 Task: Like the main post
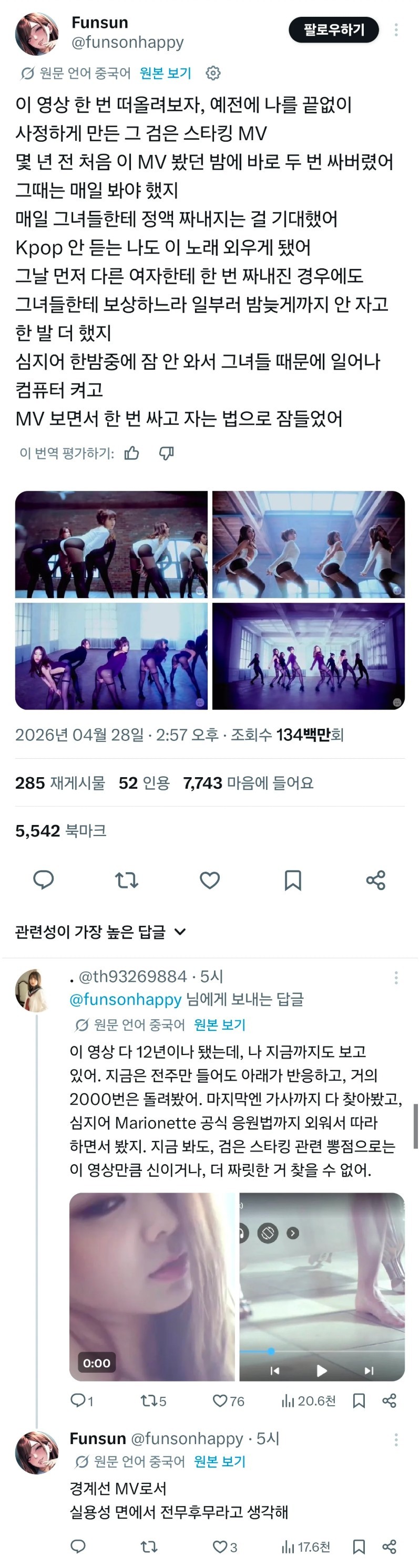209,880
